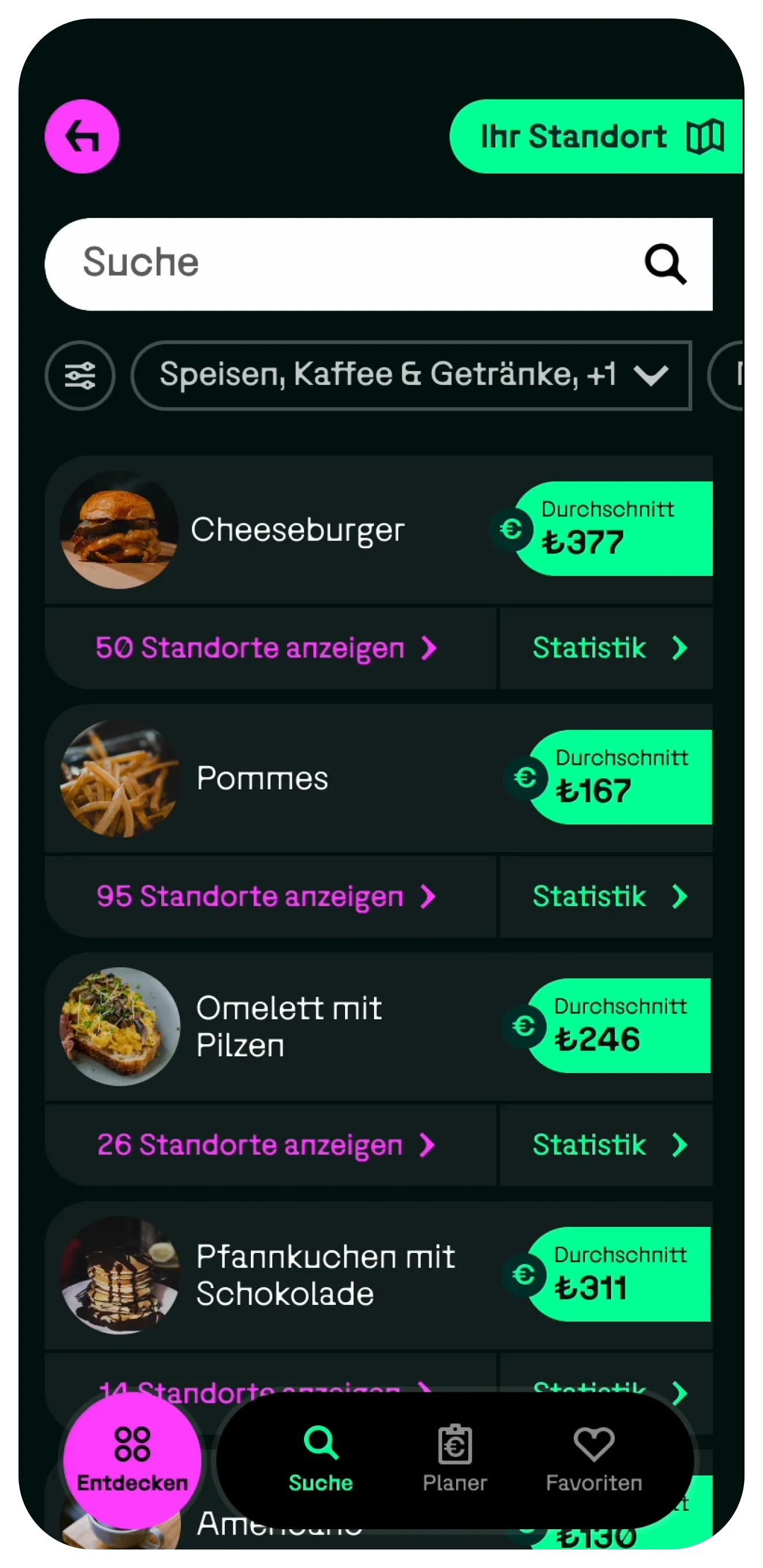Go to the Entdecken tab

tap(132, 1461)
